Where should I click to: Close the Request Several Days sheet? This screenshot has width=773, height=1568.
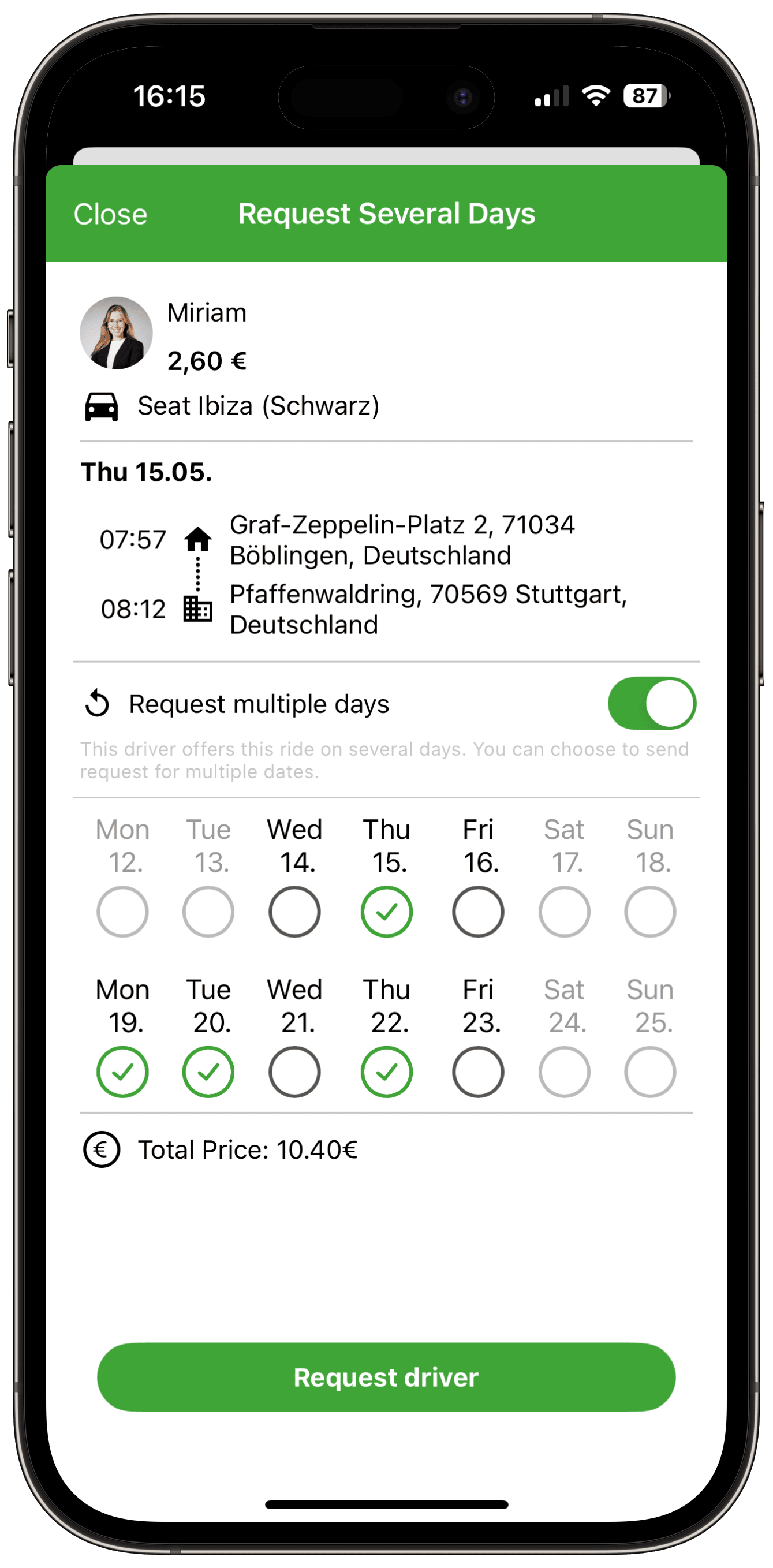point(110,214)
